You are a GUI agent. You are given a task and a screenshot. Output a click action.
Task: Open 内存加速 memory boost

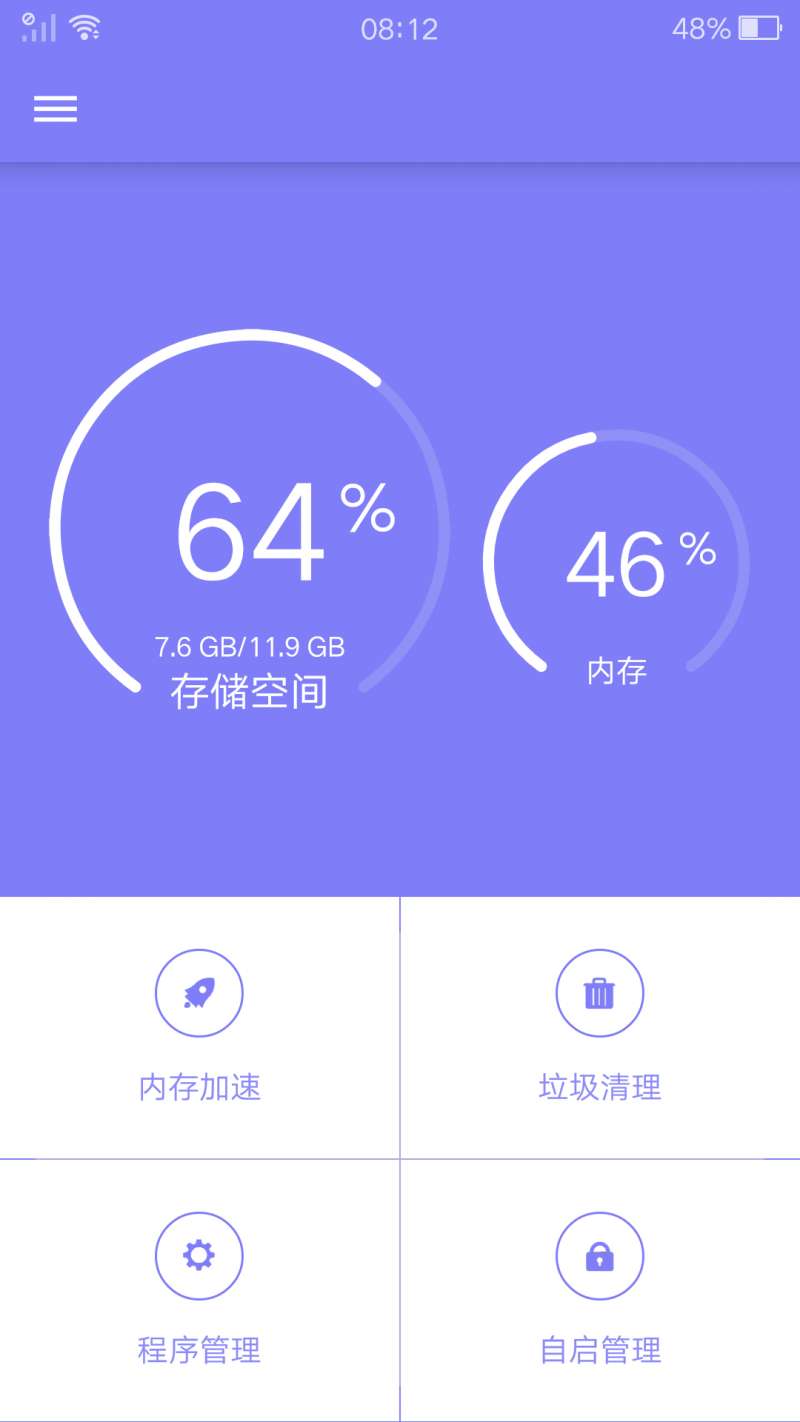199,1027
